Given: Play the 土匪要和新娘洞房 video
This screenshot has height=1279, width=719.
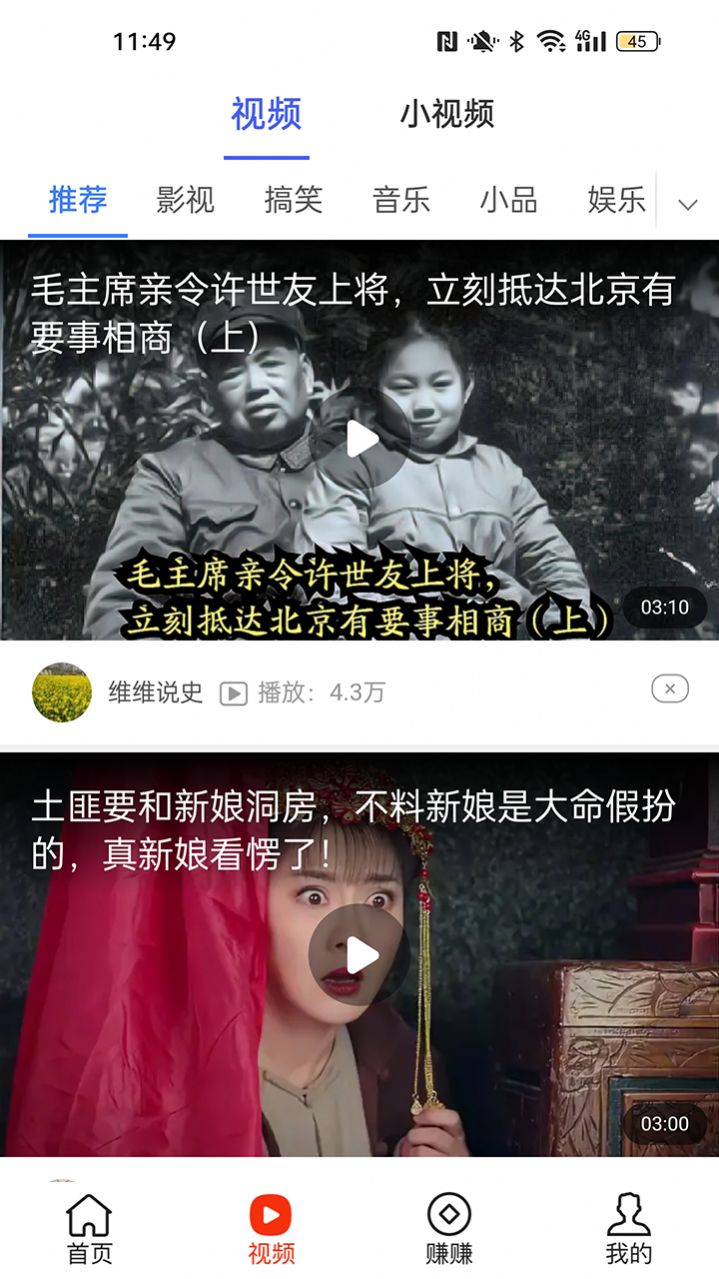Looking at the screenshot, I should 361,956.
